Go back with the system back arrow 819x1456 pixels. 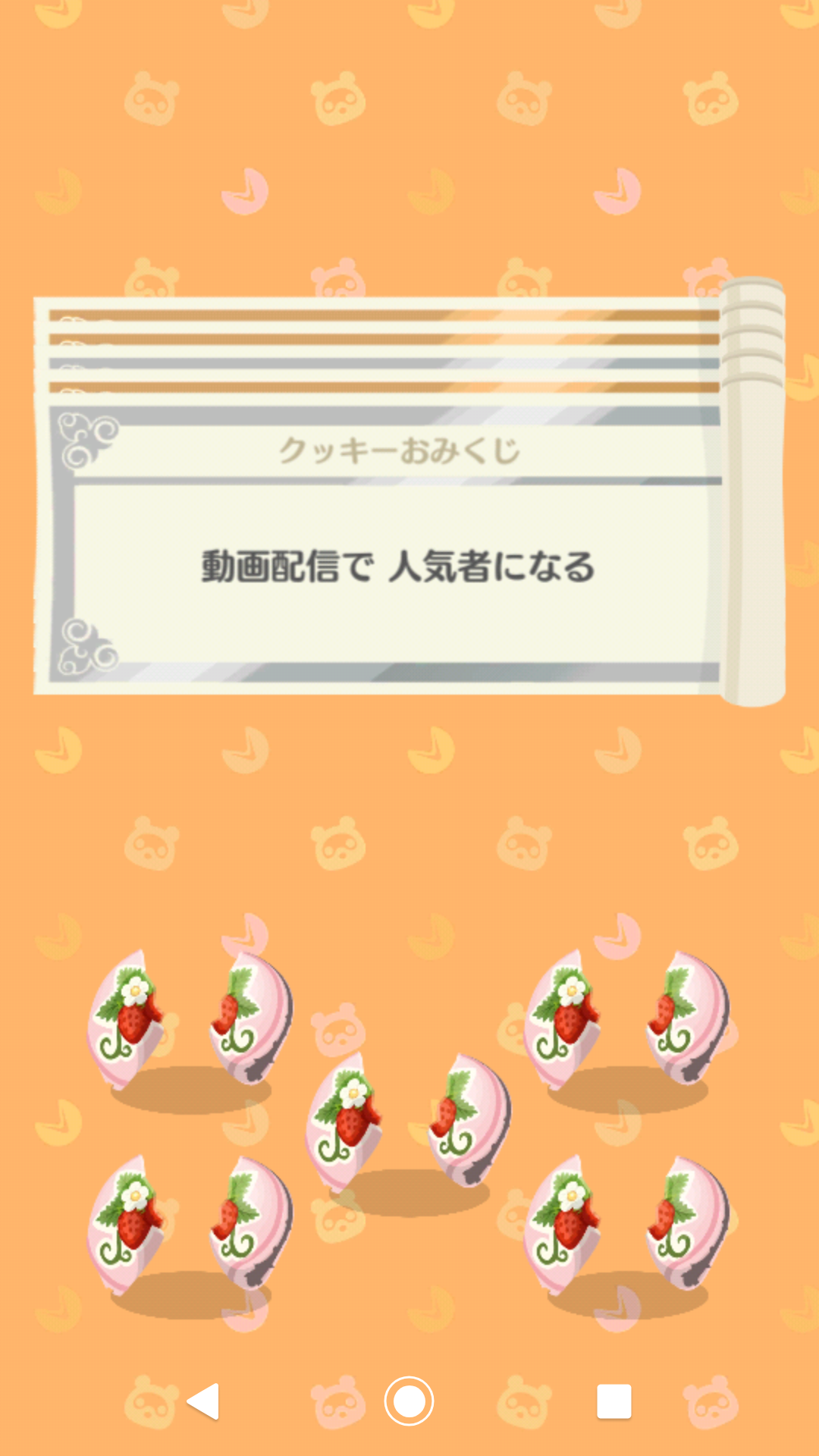203,1401
